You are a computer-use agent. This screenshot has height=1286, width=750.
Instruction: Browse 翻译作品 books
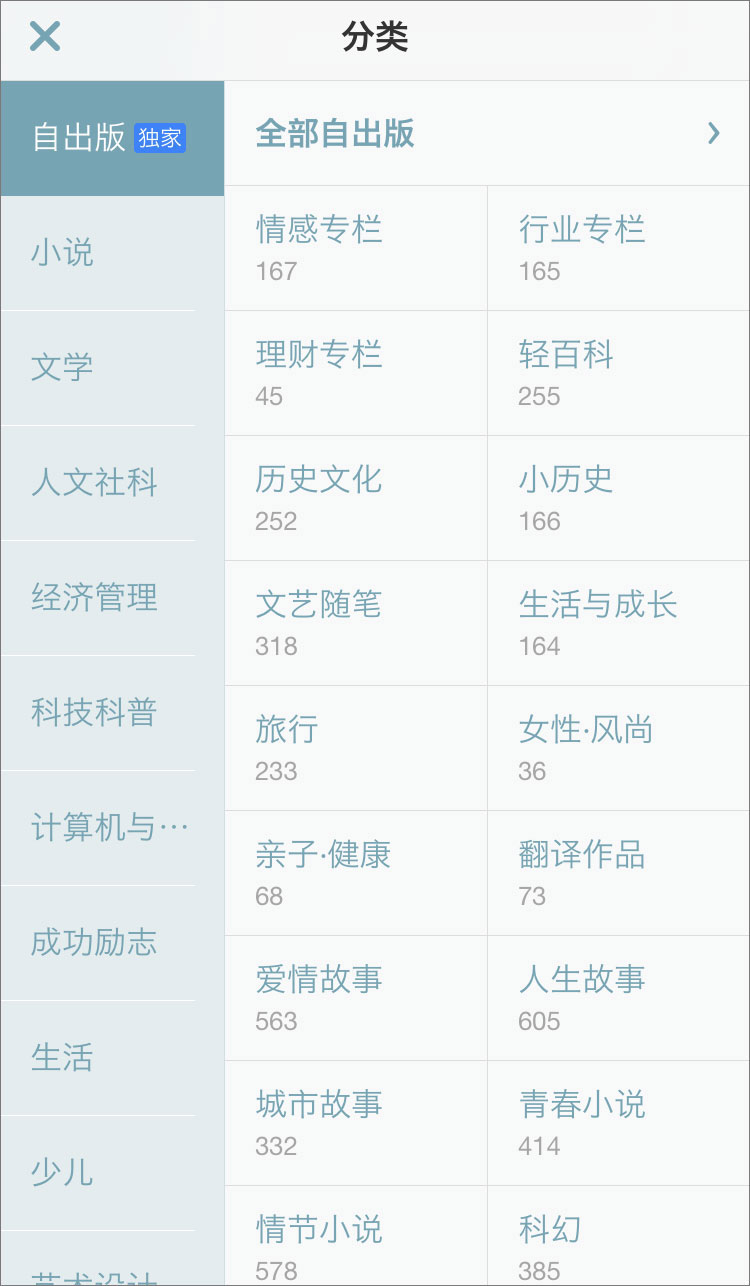point(618,873)
